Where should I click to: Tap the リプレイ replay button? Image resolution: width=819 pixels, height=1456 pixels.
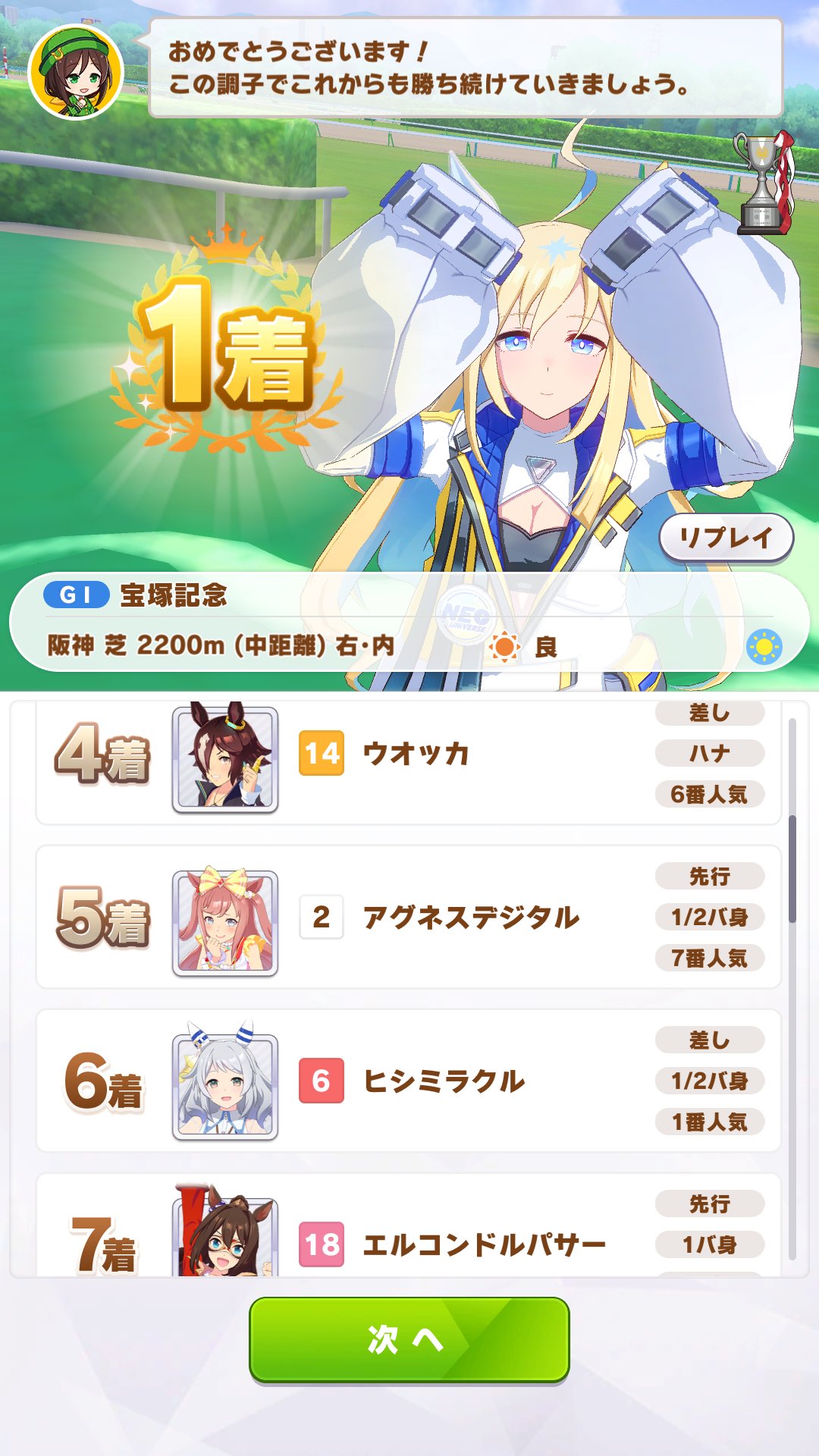[726, 538]
